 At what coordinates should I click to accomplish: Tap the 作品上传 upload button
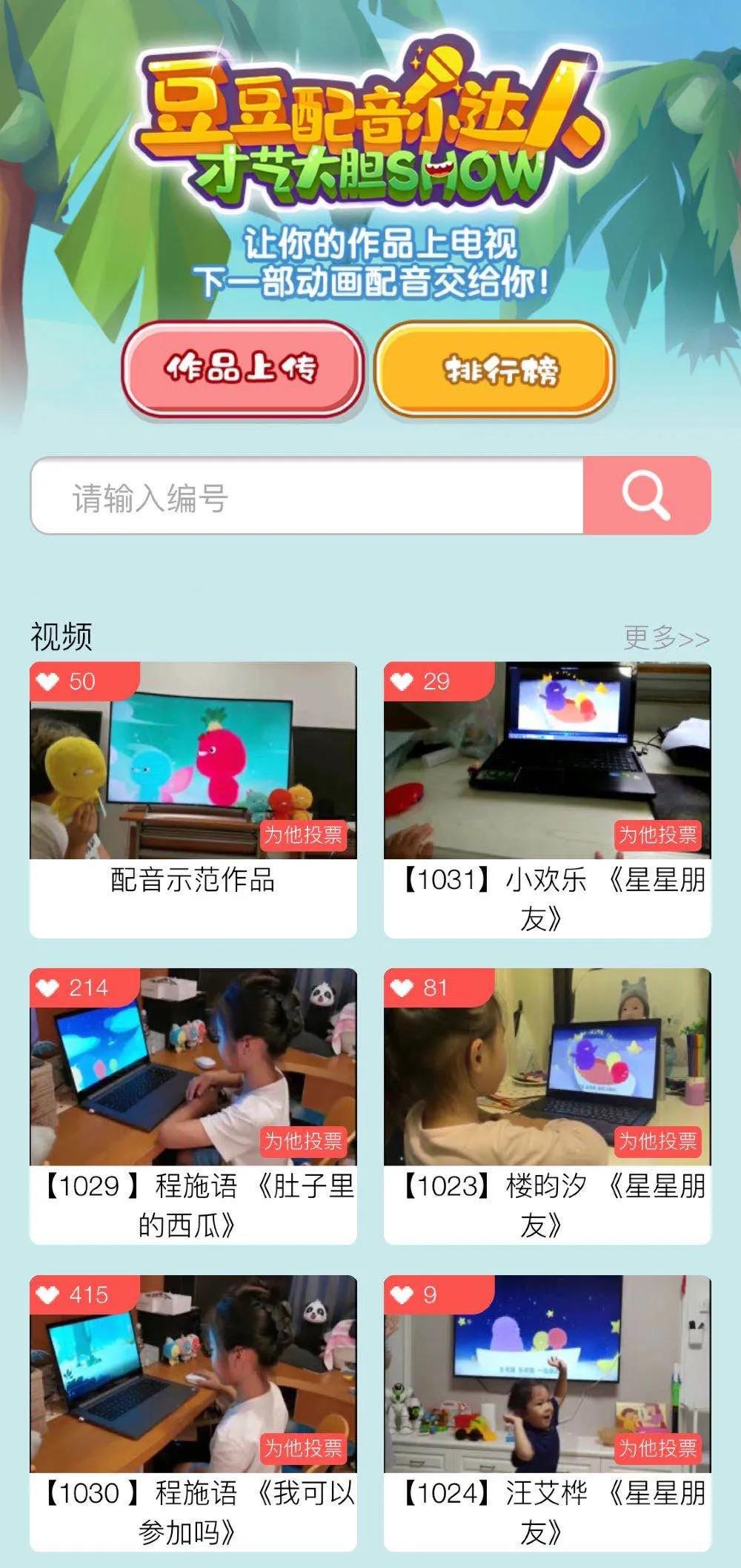click(242, 368)
